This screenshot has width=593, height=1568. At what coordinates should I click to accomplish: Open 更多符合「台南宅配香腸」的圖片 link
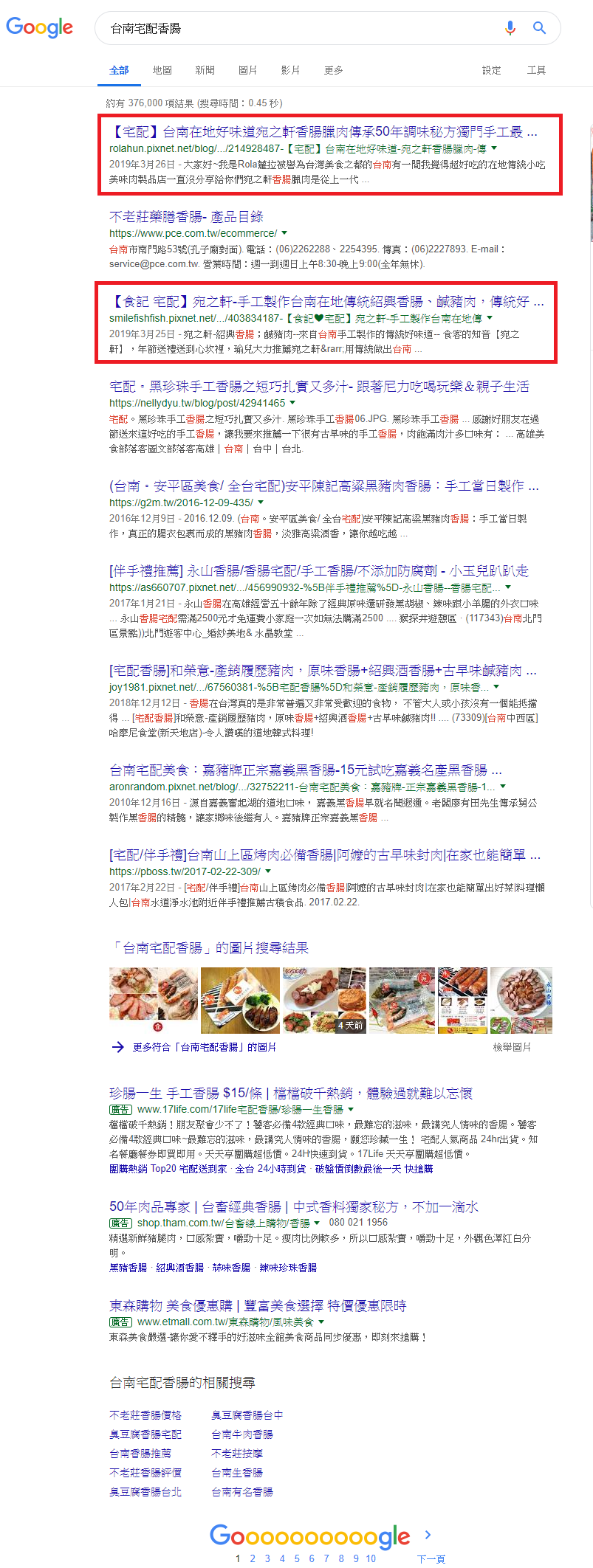pos(204,1047)
